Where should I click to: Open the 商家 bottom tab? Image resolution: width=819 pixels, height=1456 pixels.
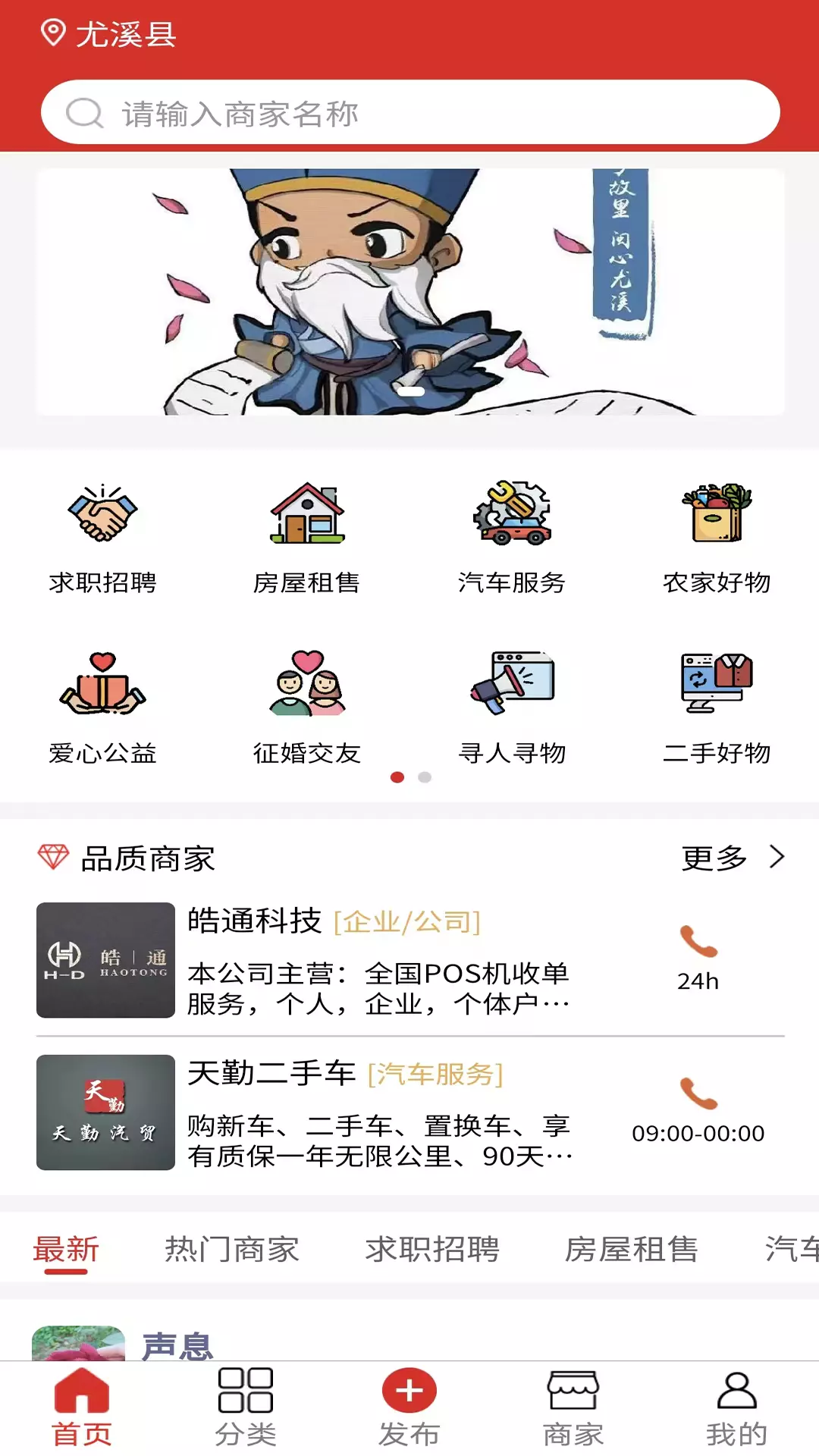[x=573, y=1407]
